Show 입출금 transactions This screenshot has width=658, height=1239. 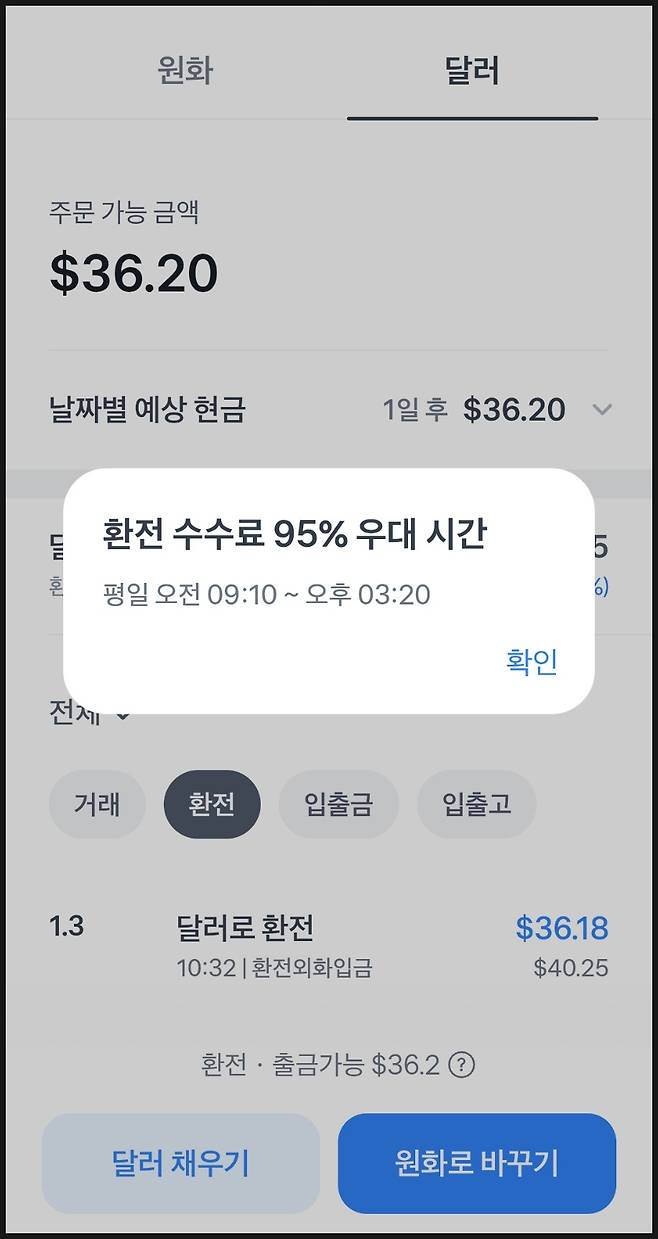click(338, 804)
